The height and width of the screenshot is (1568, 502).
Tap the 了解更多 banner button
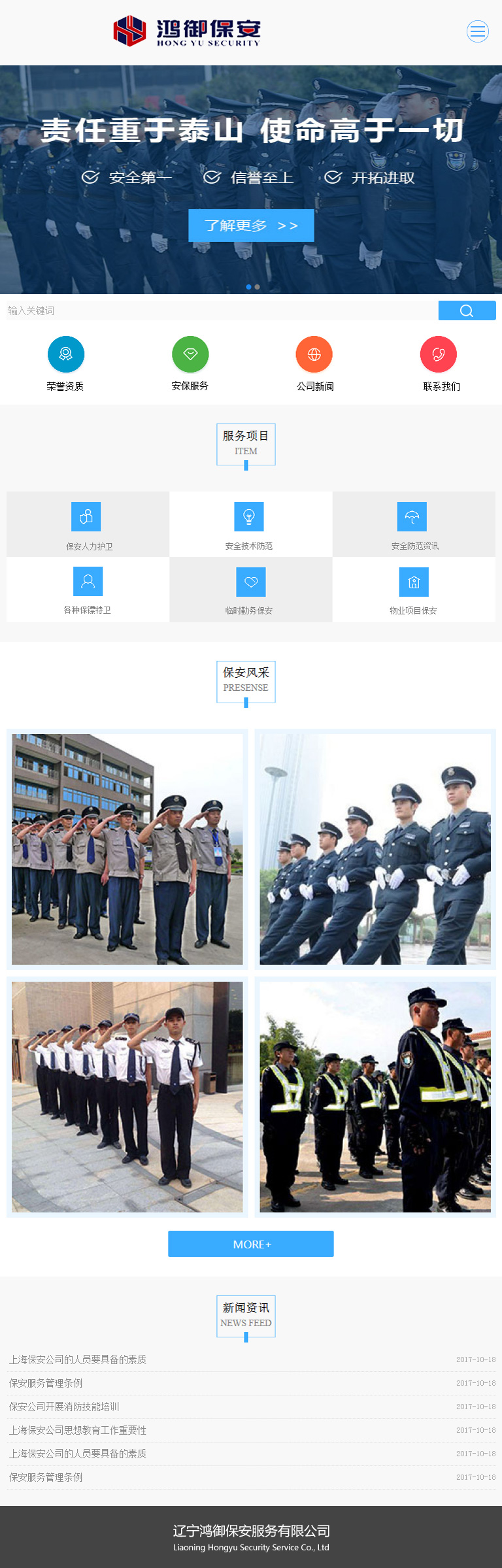click(x=251, y=225)
